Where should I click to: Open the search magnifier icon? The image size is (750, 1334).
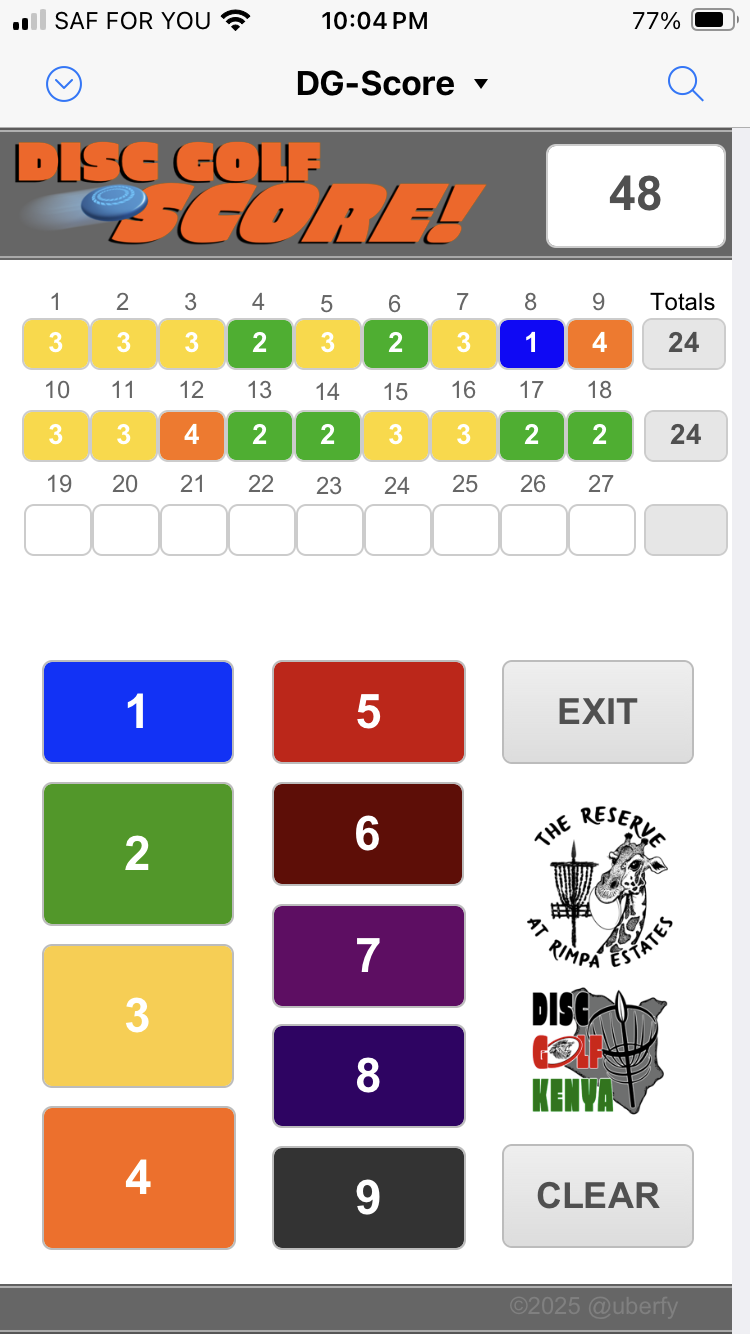(x=685, y=84)
